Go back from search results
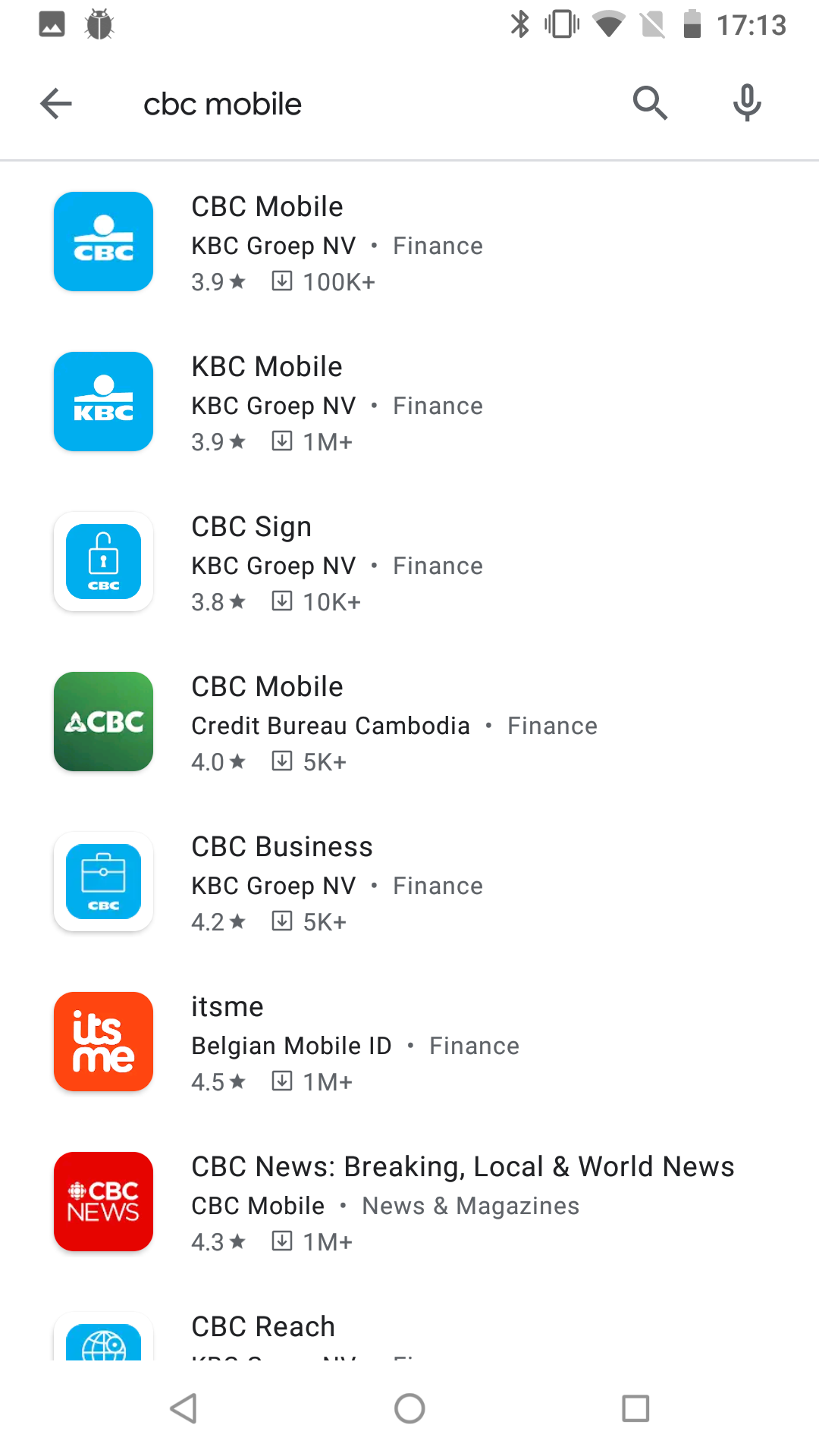This screenshot has height=1456, width=819. [x=56, y=104]
